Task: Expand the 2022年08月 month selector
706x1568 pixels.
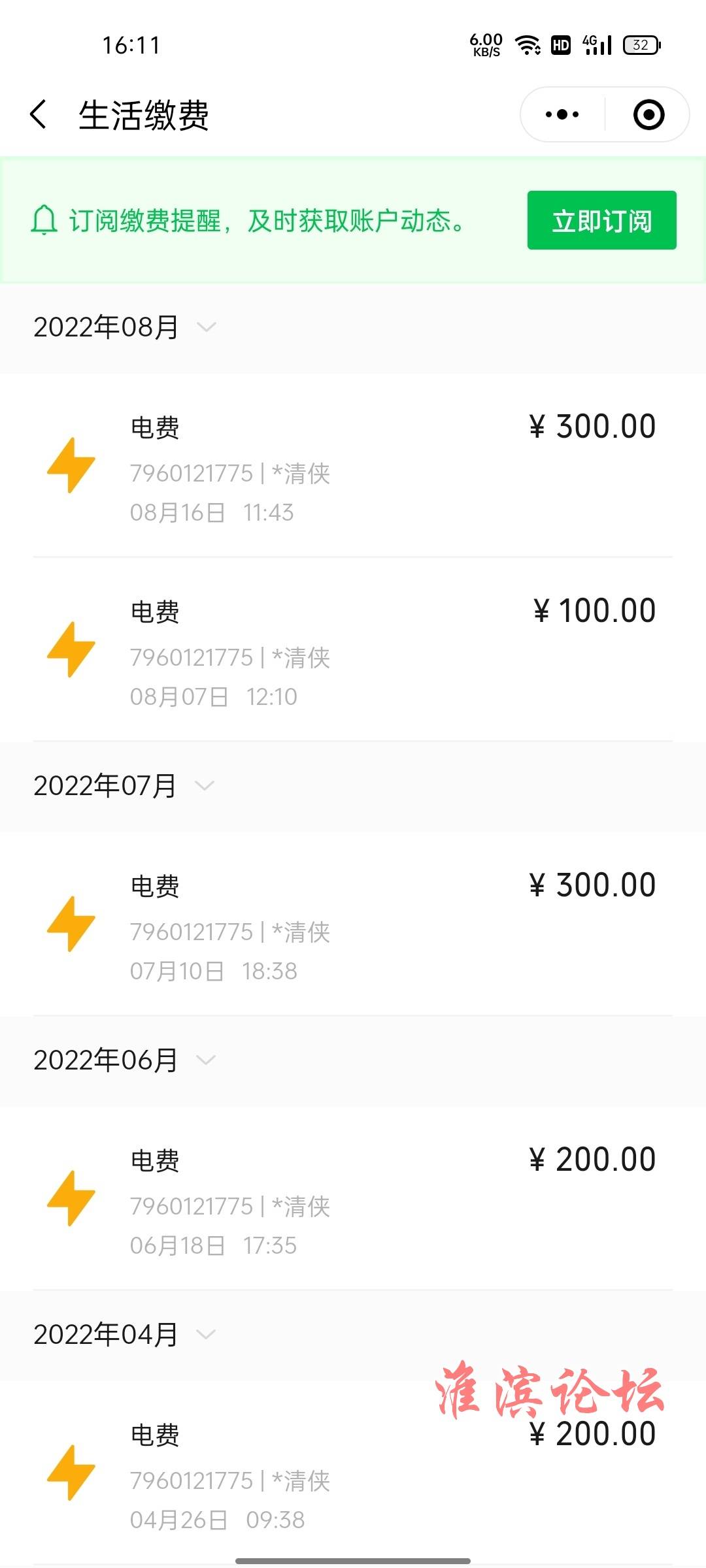Action: tap(124, 327)
